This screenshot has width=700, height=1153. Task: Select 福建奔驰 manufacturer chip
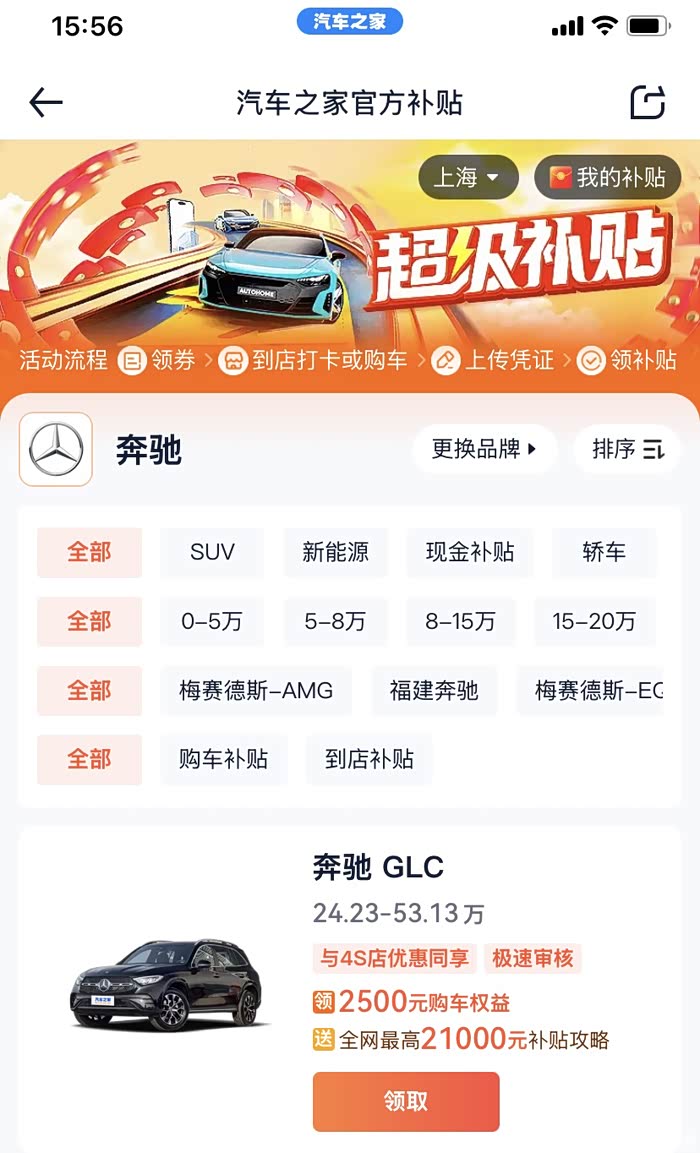[434, 690]
